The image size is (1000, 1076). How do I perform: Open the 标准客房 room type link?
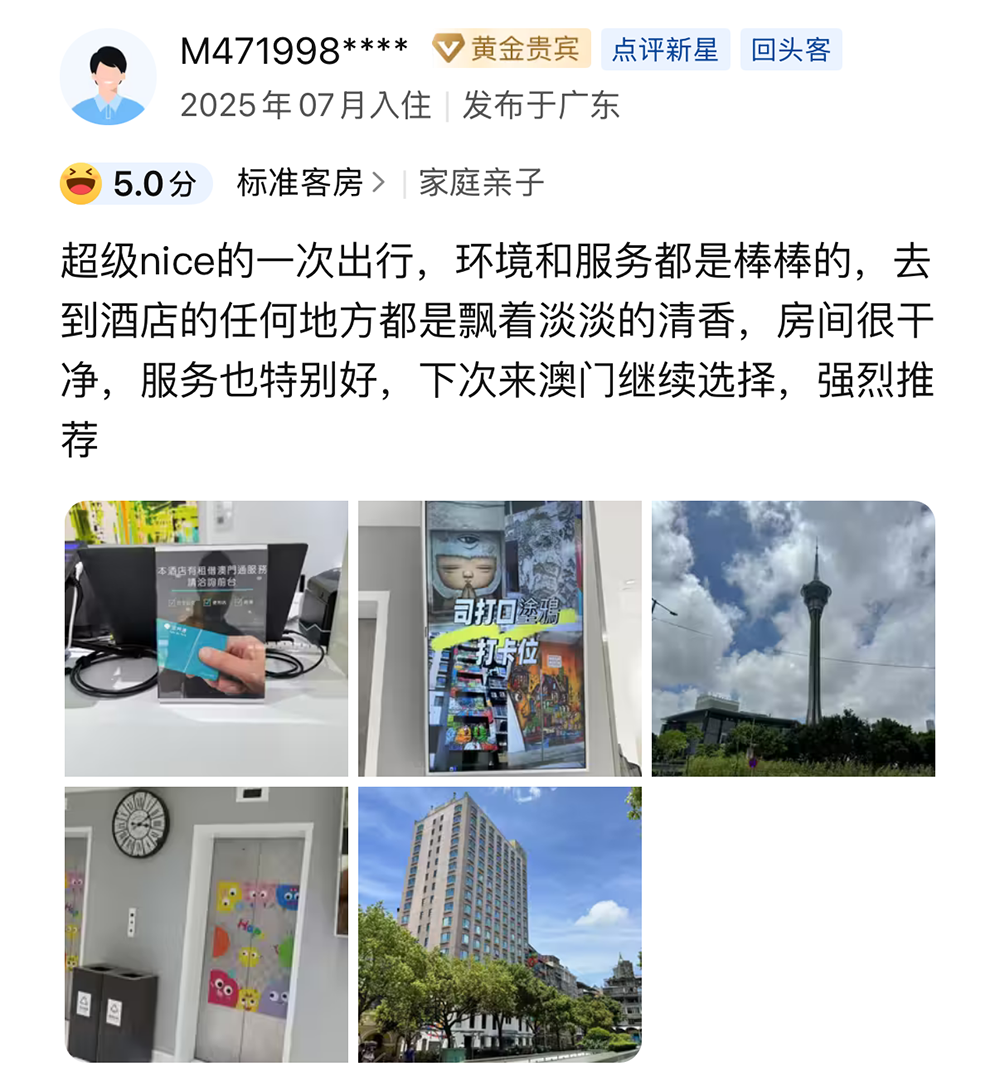(x=310, y=183)
